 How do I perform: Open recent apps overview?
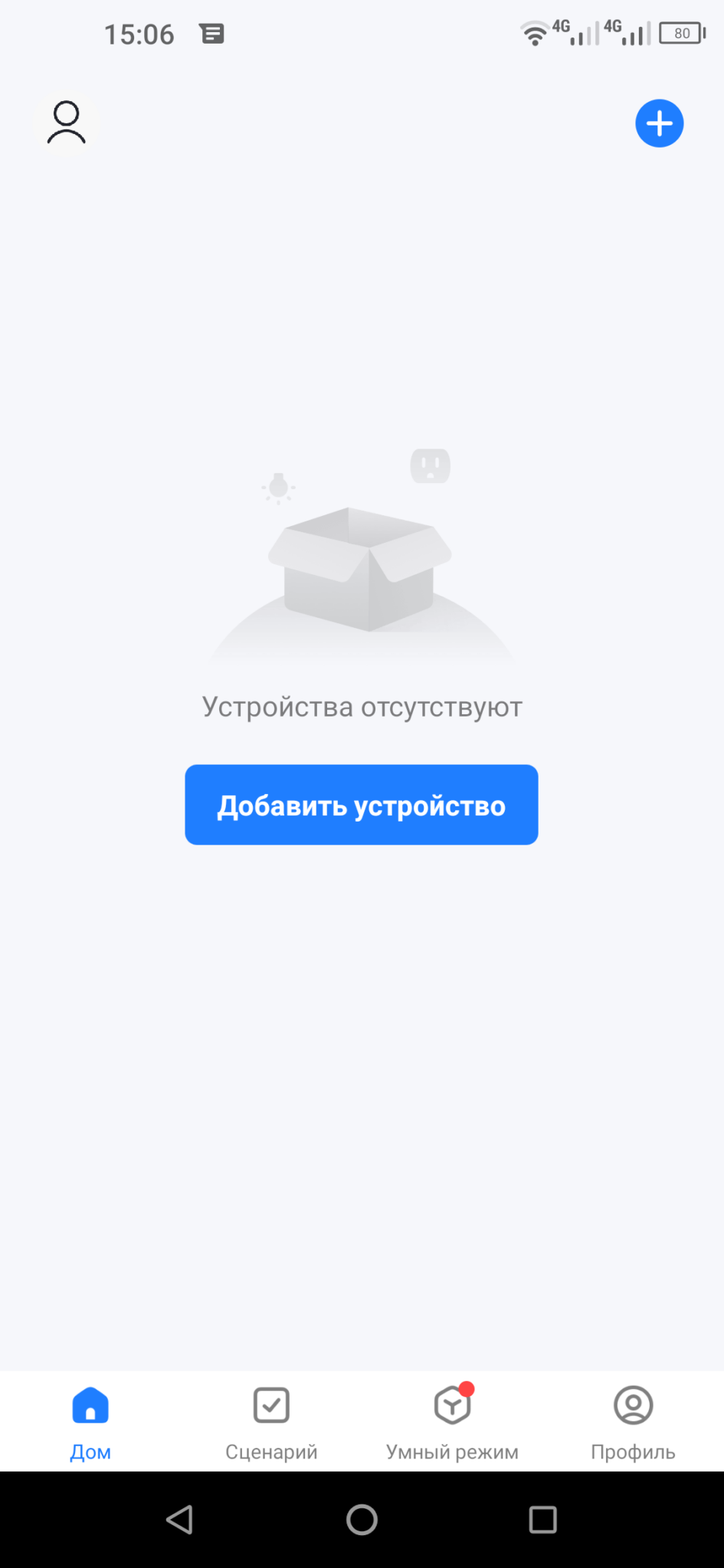542,1520
